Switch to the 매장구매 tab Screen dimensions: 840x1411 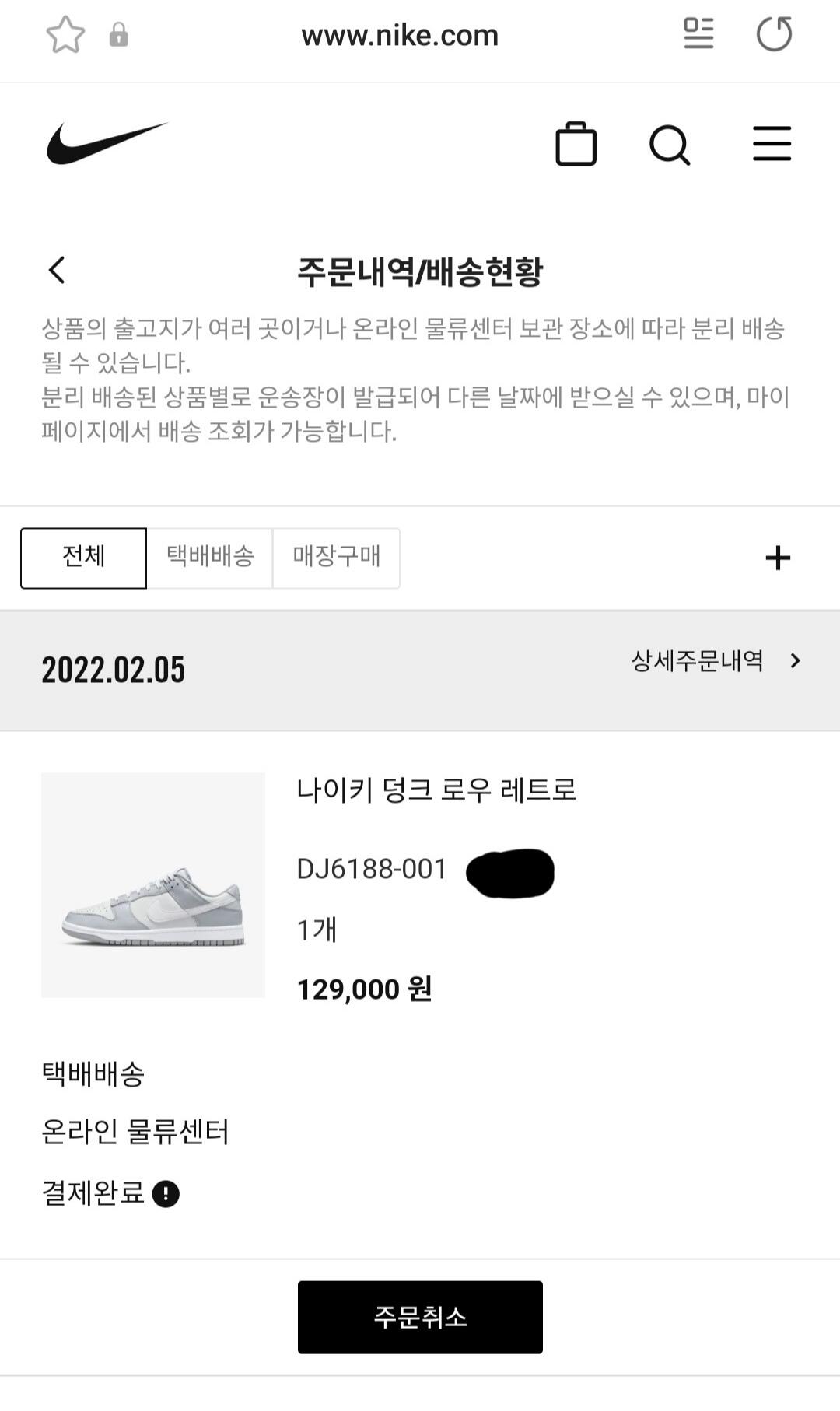click(336, 558)
